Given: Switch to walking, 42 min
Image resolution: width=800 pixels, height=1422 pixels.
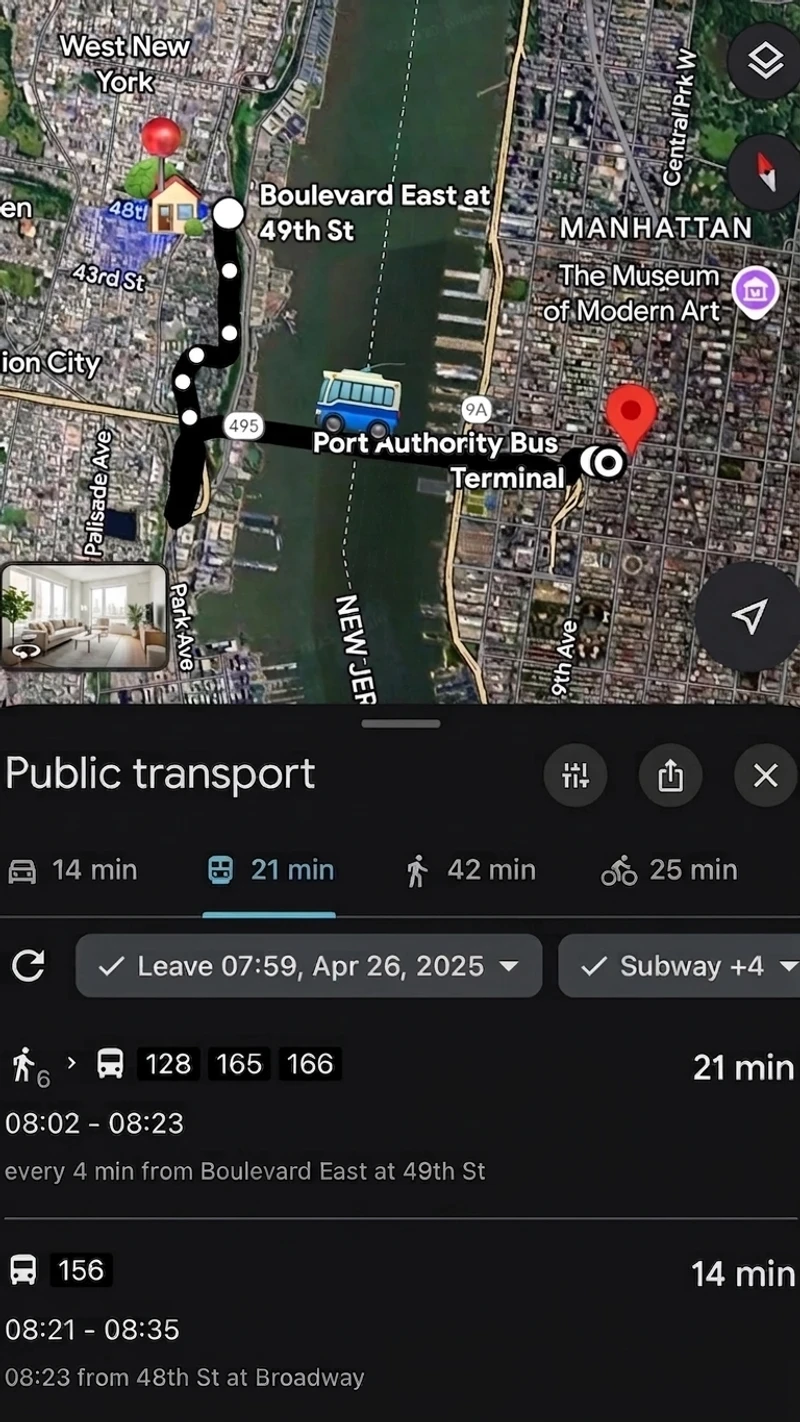Looking at the screenshot, I should click(471, 870).
